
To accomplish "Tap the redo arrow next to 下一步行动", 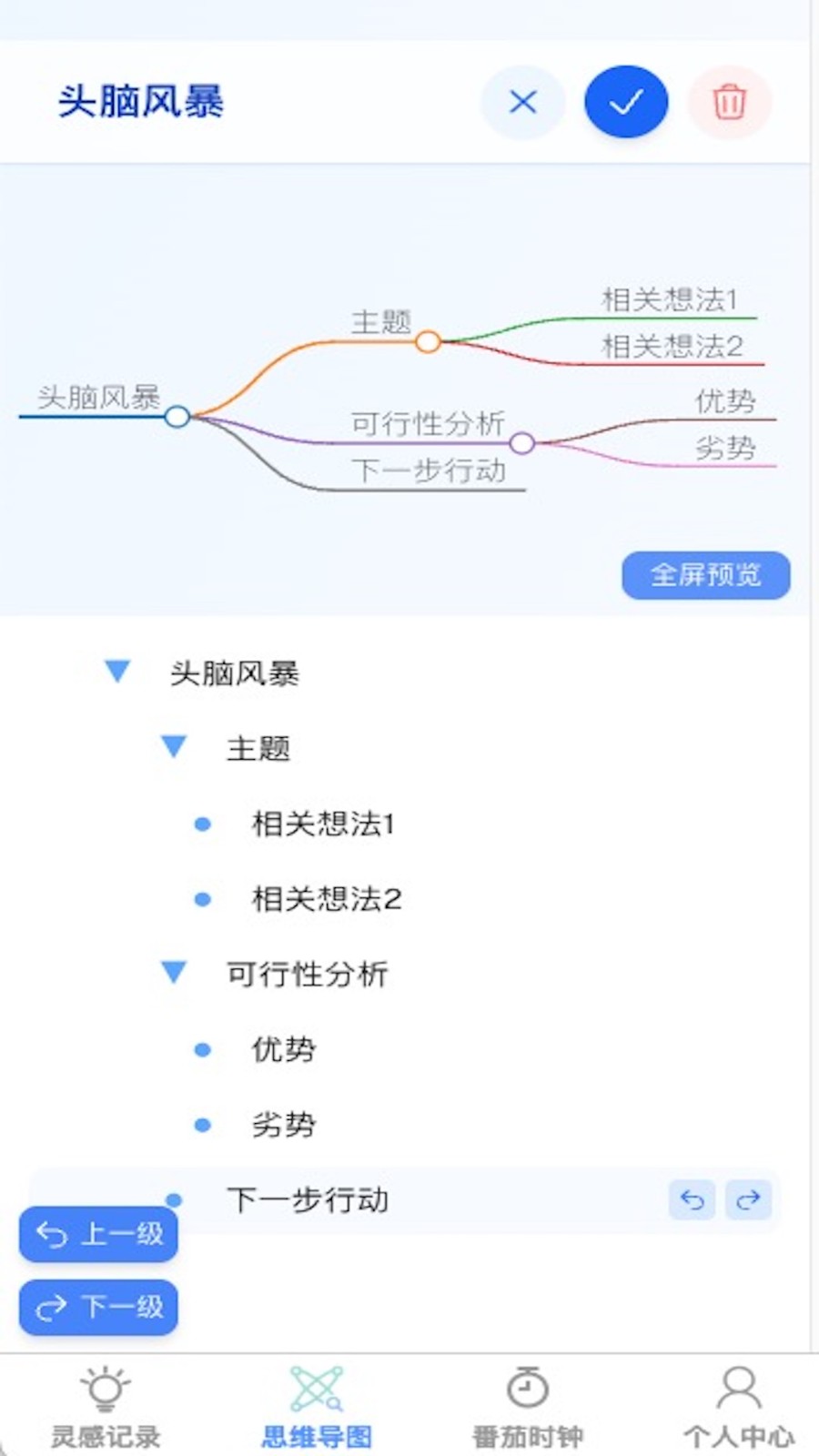I will point(748,1200).
